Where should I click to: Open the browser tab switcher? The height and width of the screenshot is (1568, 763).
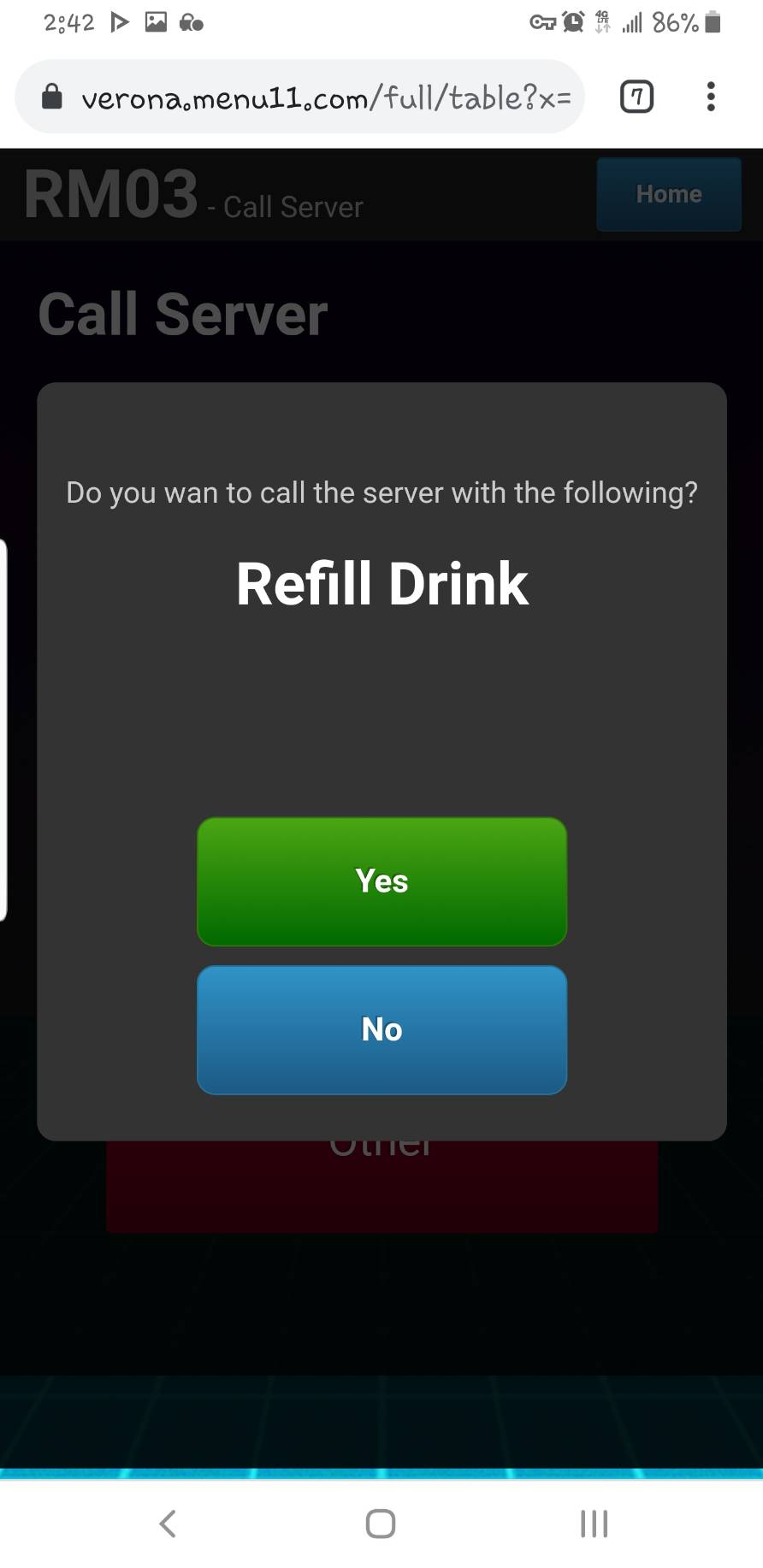(x=636, y=97)
